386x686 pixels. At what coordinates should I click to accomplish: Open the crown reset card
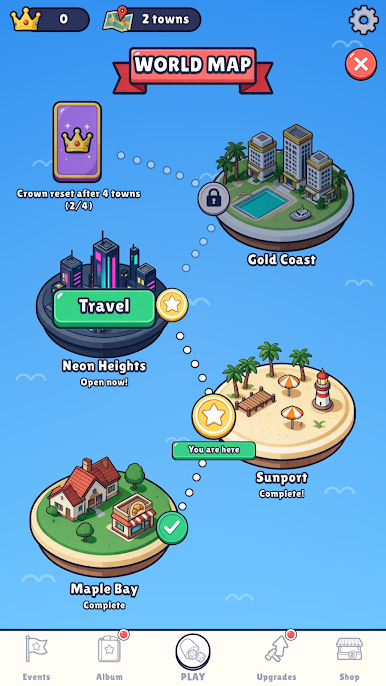coord(77,142)
